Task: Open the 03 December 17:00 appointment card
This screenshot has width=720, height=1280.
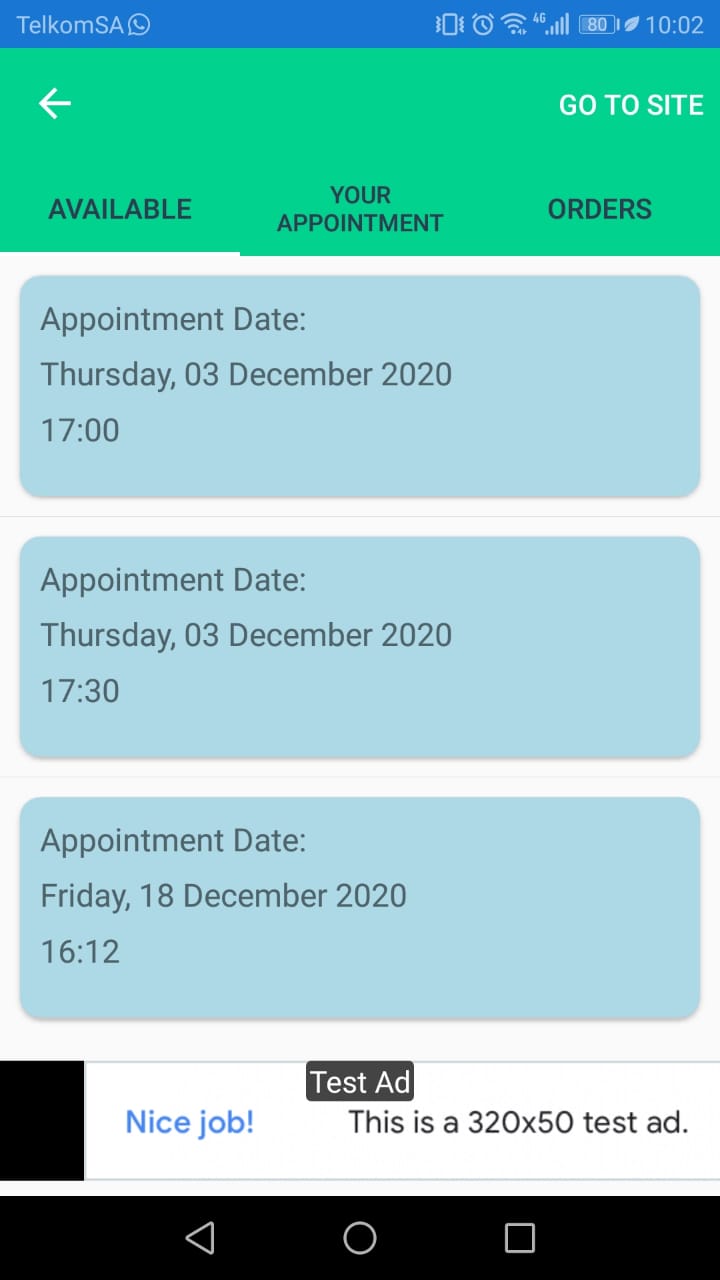Action: pyautogui.click(x=360, y=386)
